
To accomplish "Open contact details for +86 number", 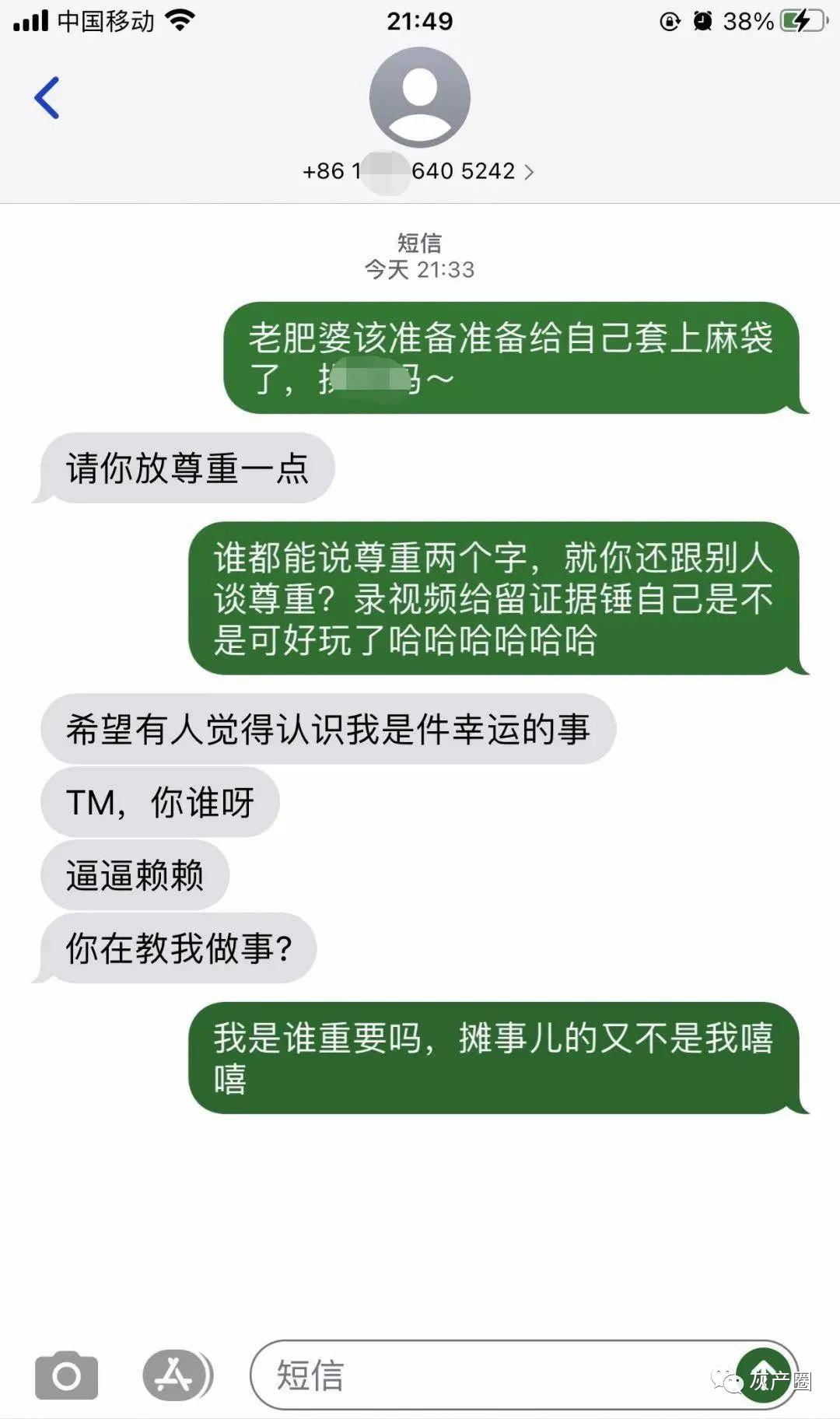I will point(419,170).
